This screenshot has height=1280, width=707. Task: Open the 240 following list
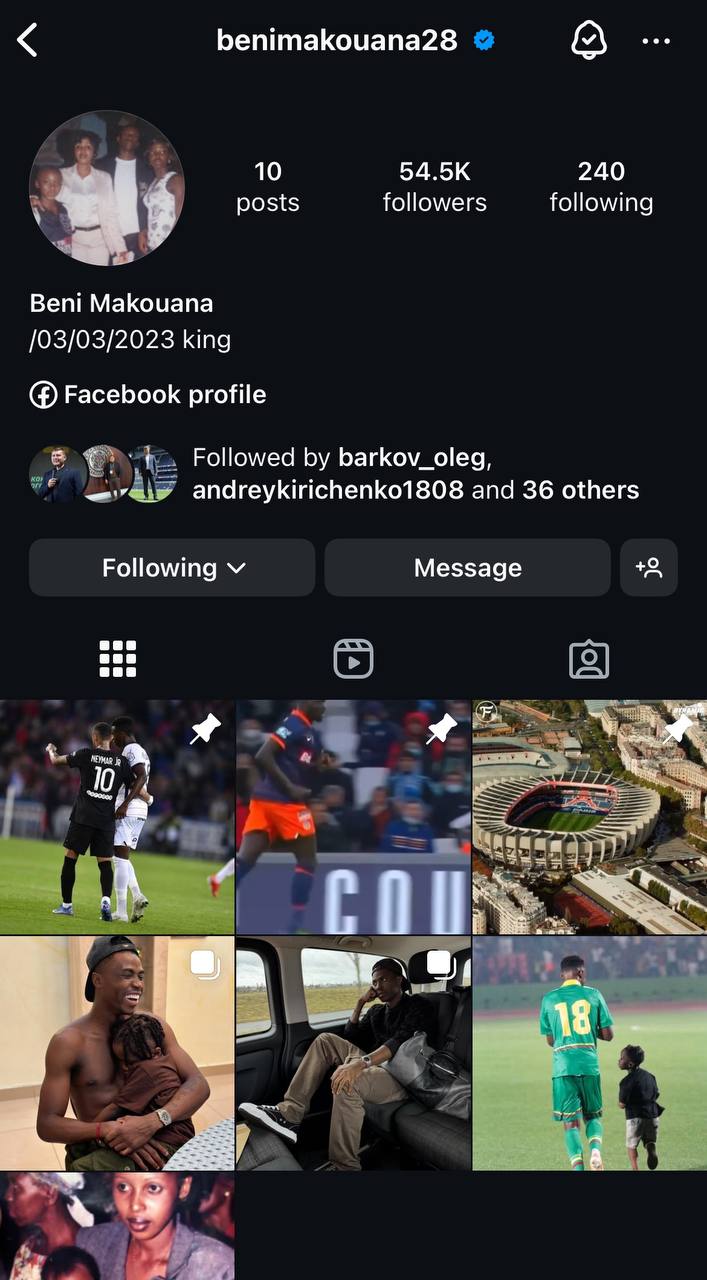click(601, 187)
